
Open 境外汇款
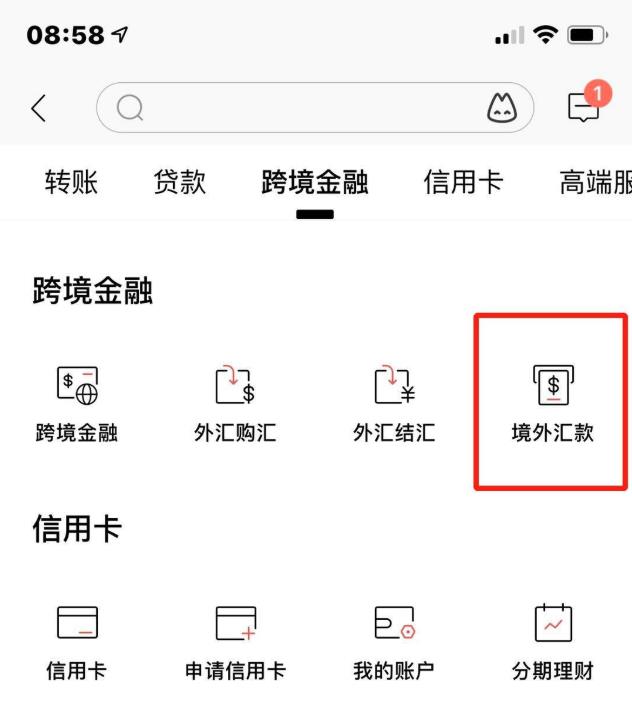(552, 402)
